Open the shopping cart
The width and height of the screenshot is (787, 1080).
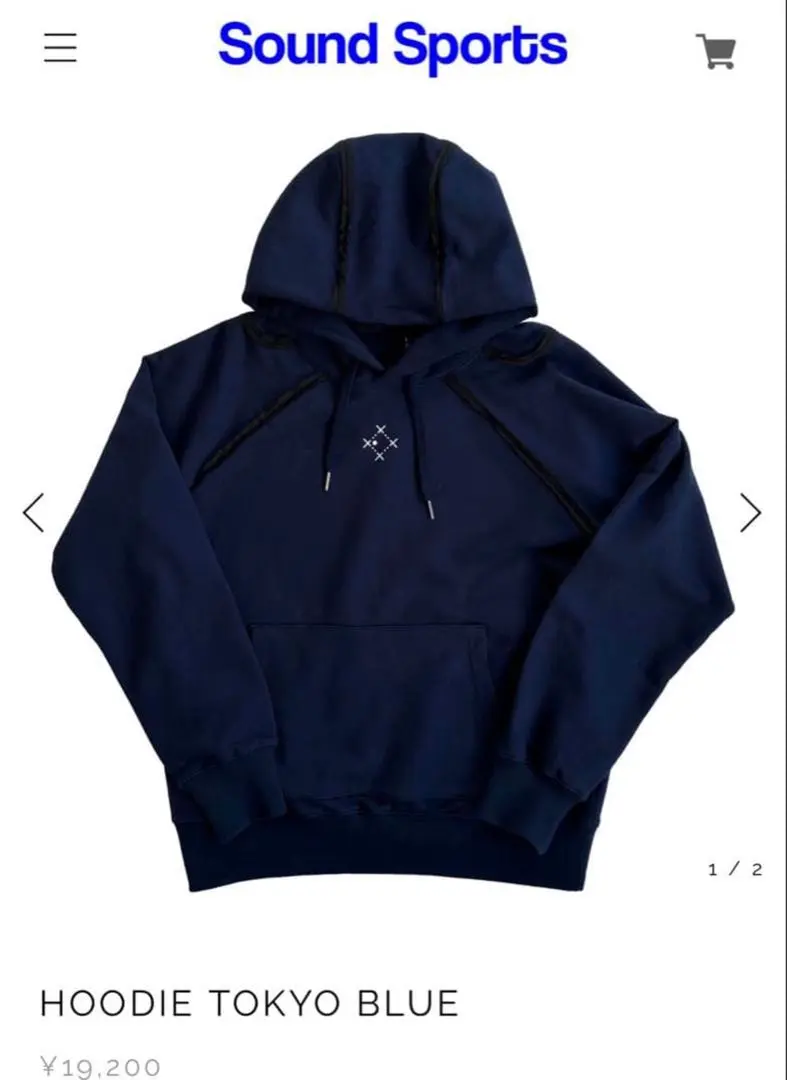(x=716, y=51)
